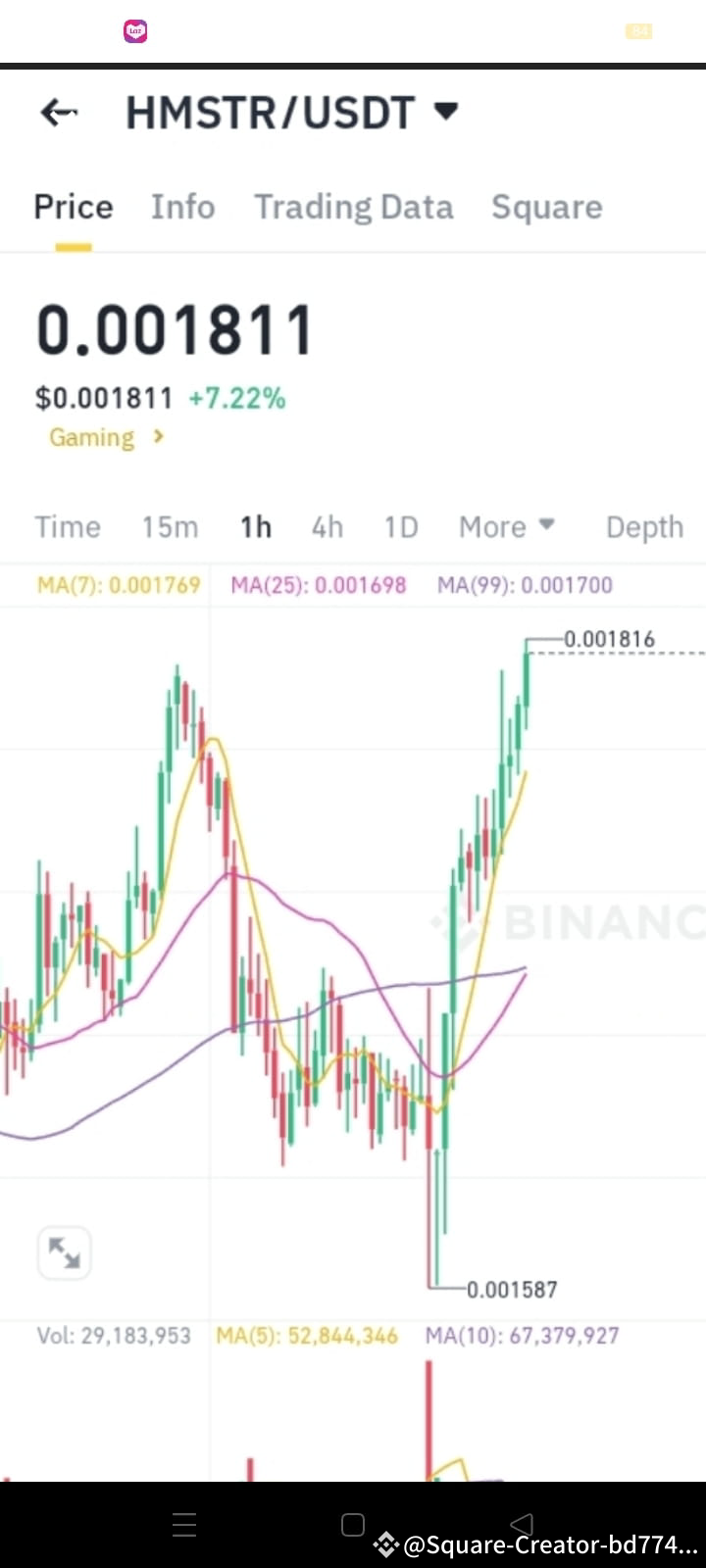The image size is (706, 1568).
Task: Open the Depth view
Action: [644, 526]
